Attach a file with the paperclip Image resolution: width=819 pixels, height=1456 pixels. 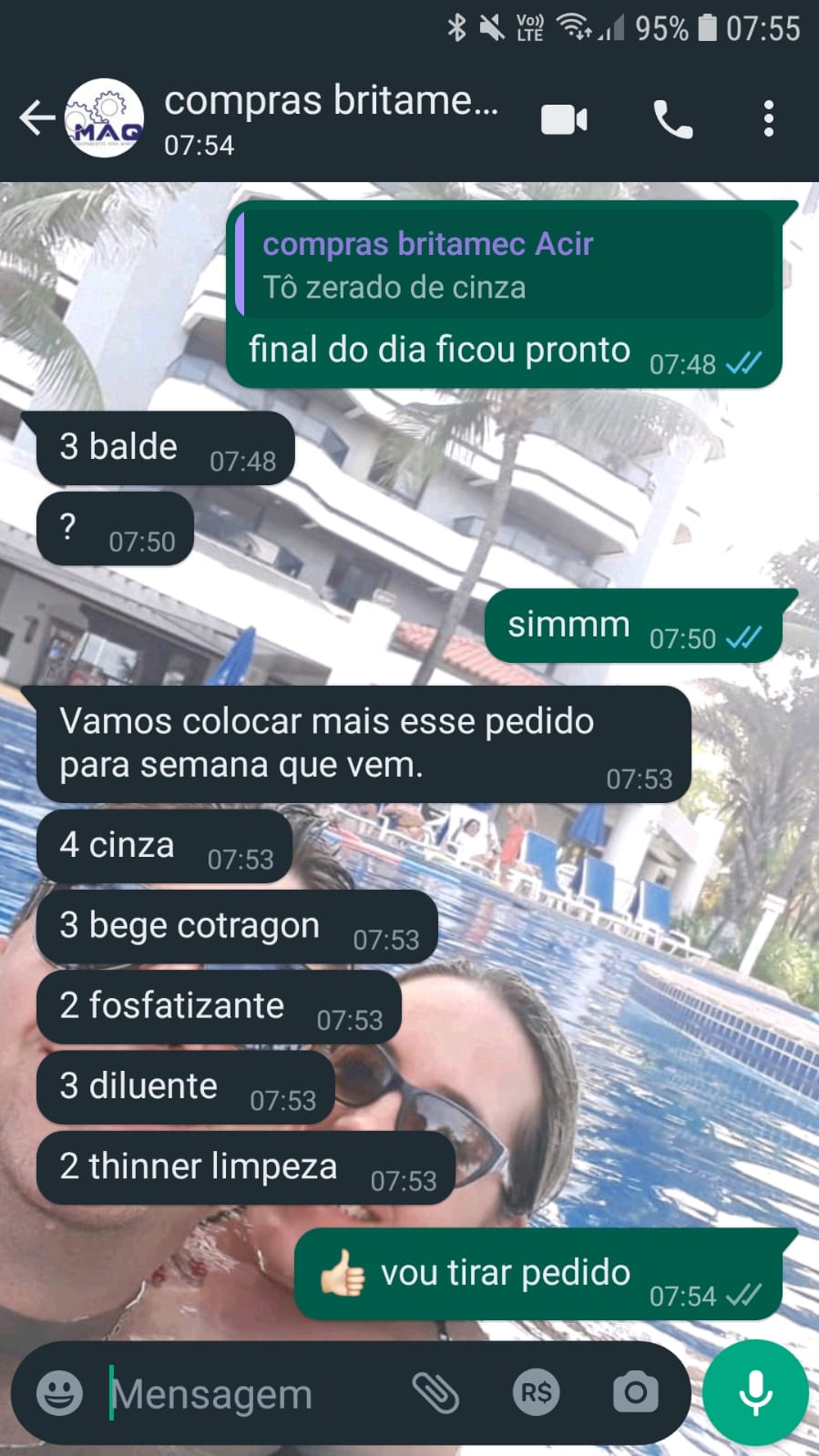click(x=435, y=1392)
